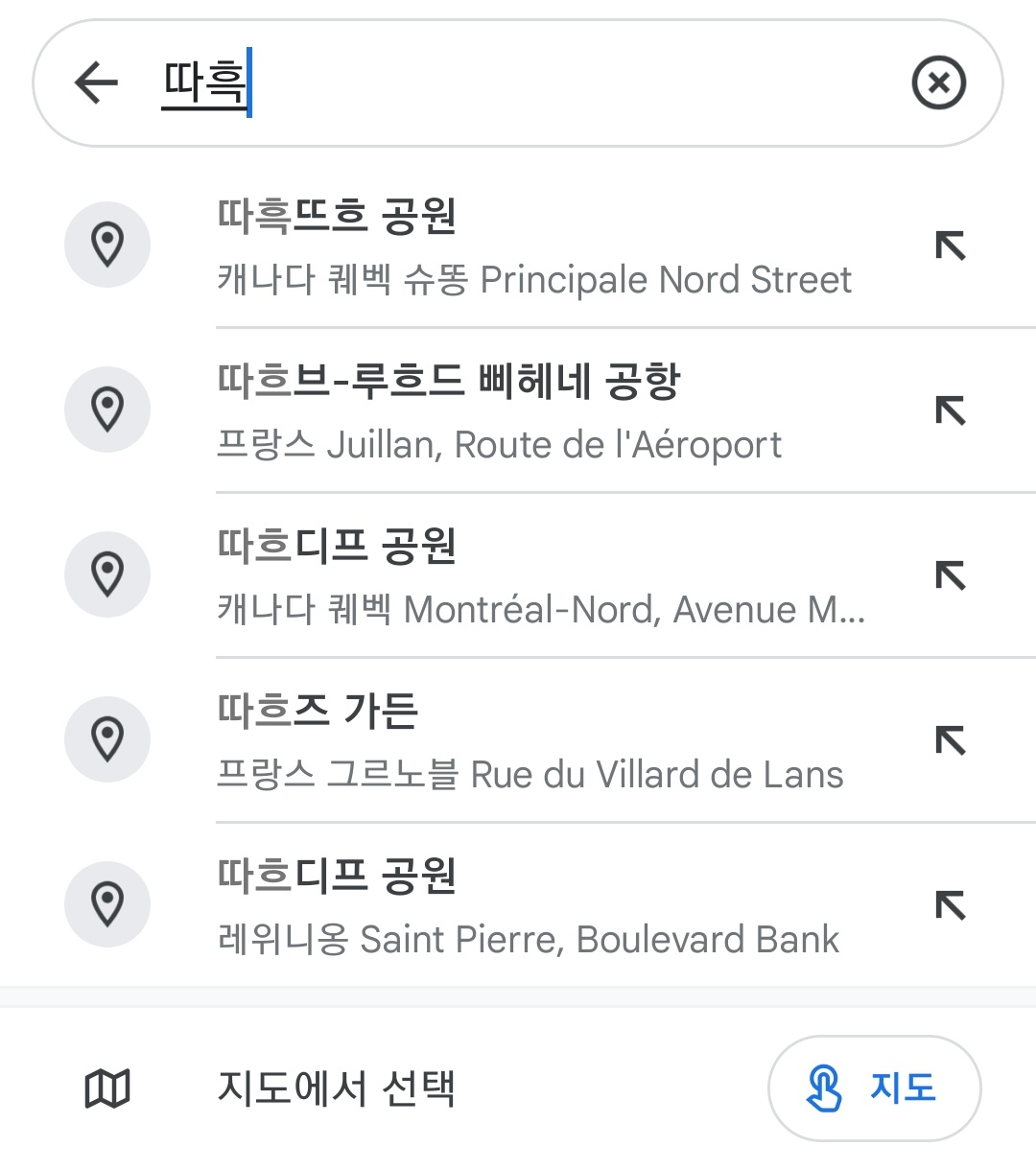This screenshot has width=1036, height=1170.
Task: Open 따흐디프 공원 in Montréal-Nord
Action: pos(540,575)
